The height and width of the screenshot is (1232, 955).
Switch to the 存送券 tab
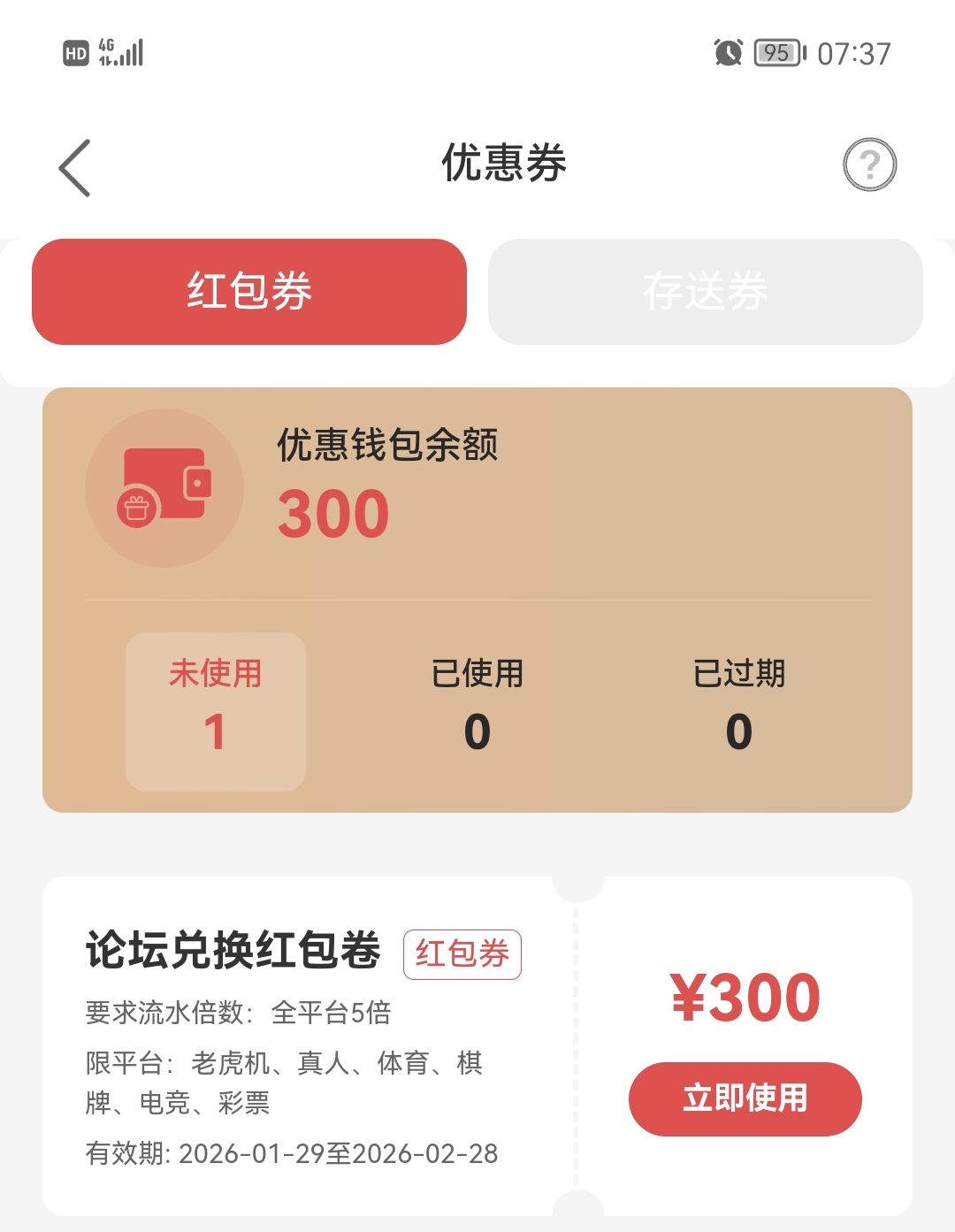[x=705, y=292]
